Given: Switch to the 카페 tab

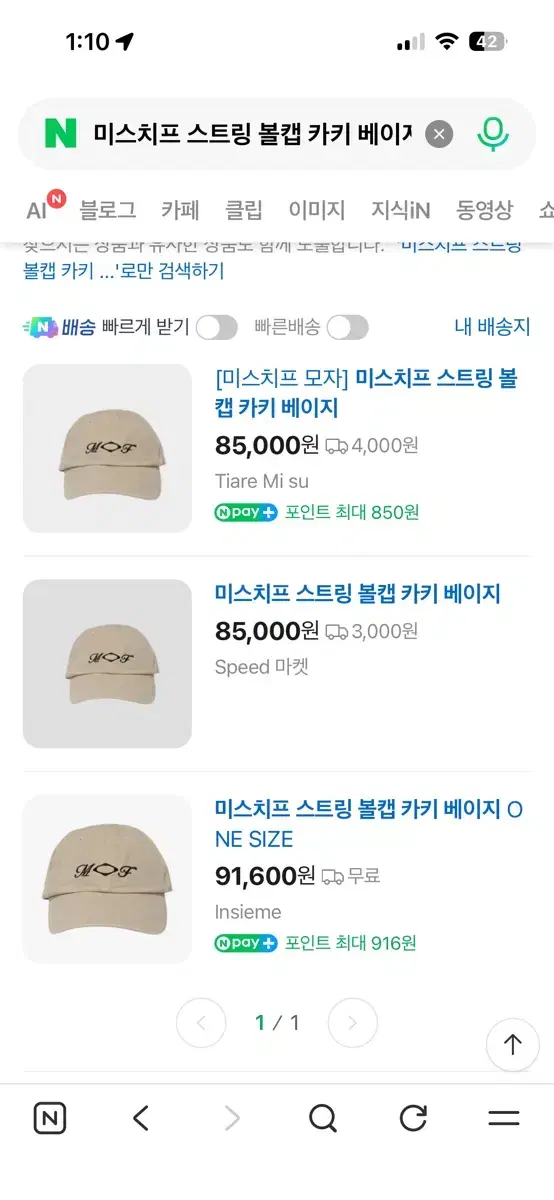Looking at the screenshot, I should (181, 210).
